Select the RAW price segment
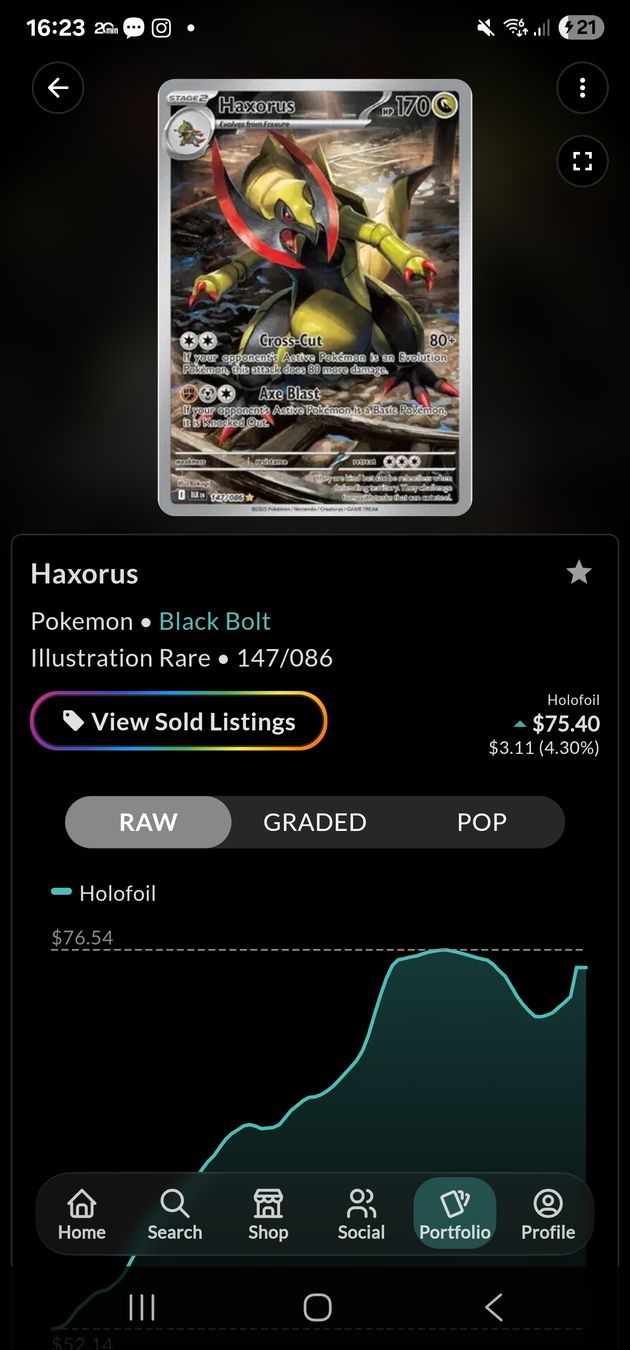This screenshot has height=1350, width=630. click(148, 822)
